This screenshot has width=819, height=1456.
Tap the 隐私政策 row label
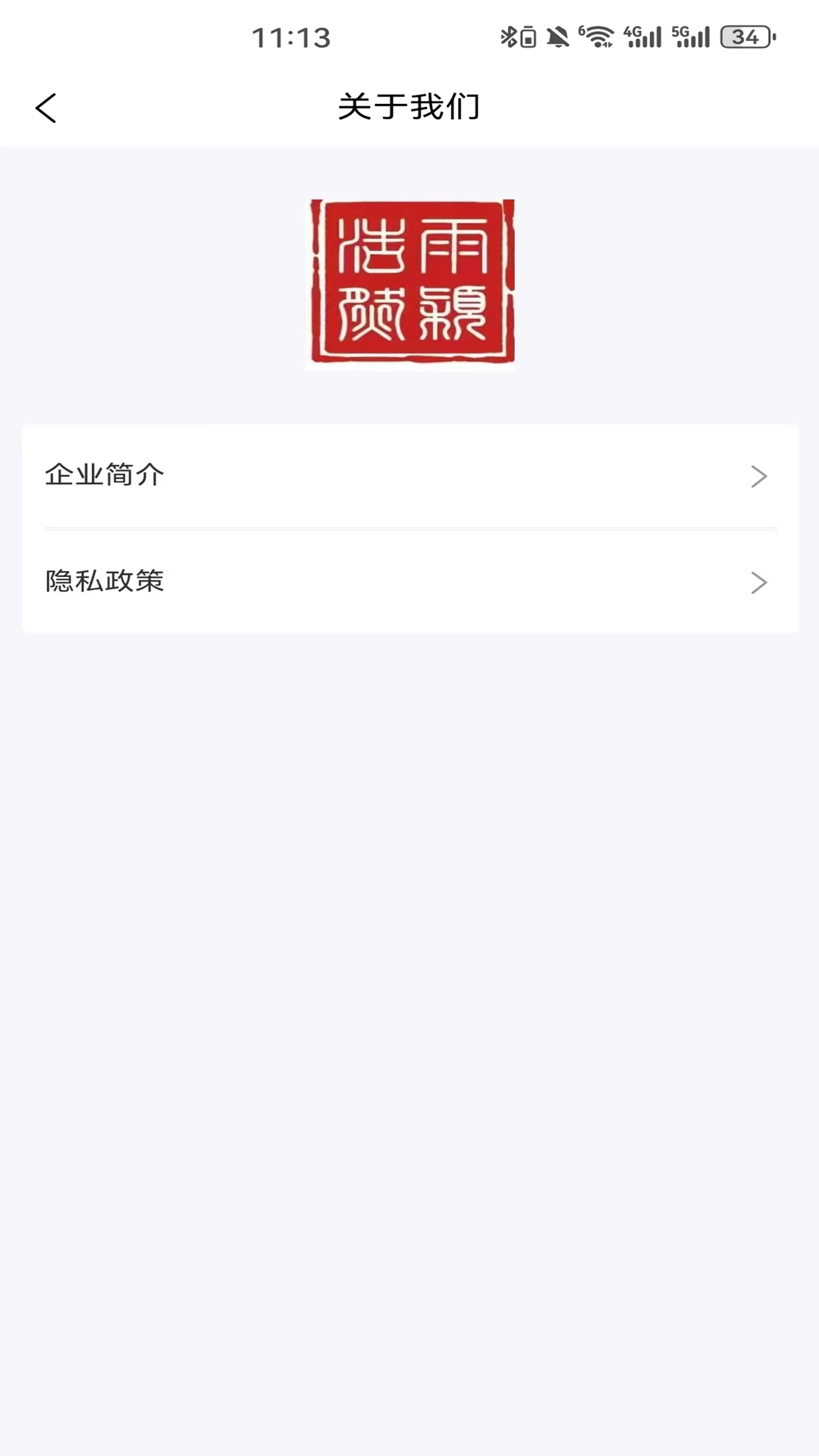104,582
